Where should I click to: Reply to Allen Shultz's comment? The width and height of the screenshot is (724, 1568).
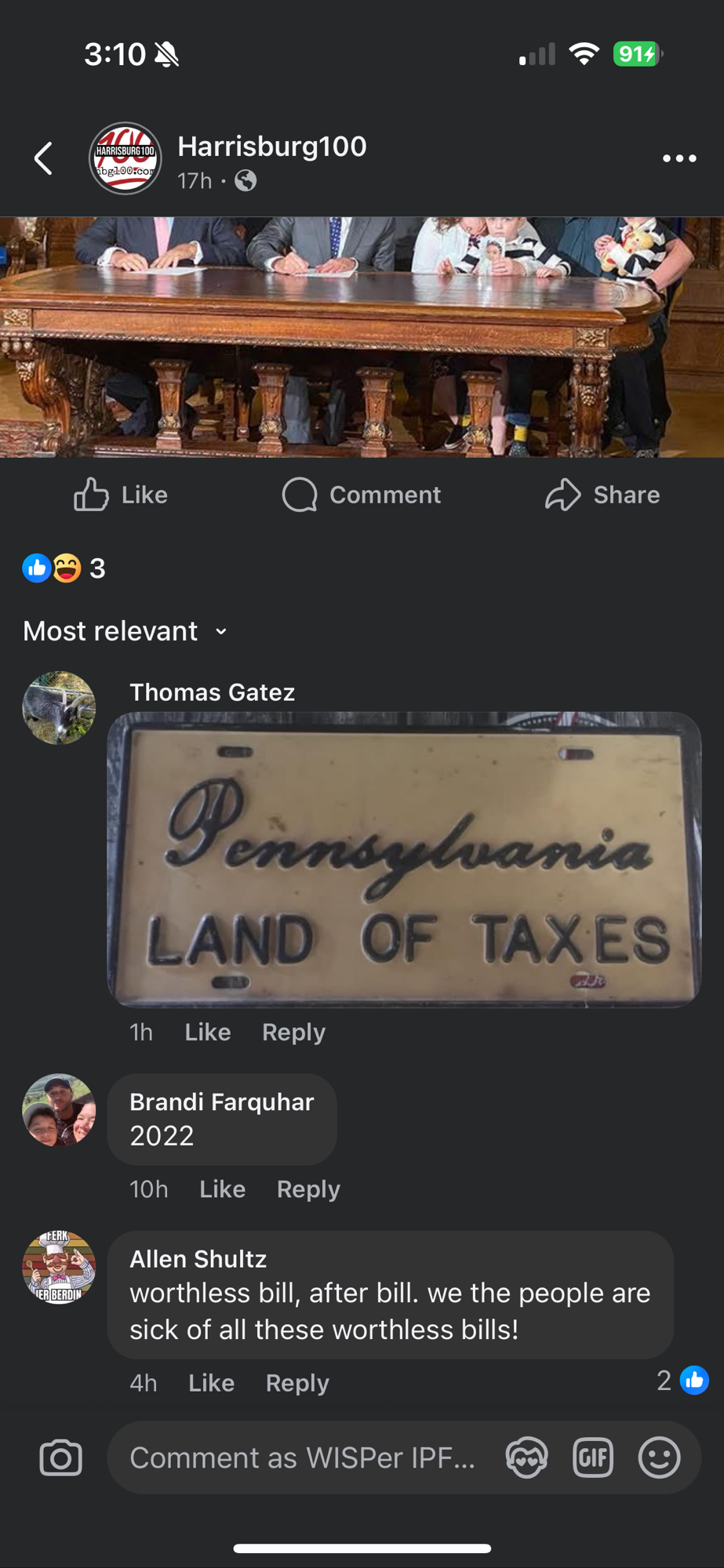coord(297,1383)
